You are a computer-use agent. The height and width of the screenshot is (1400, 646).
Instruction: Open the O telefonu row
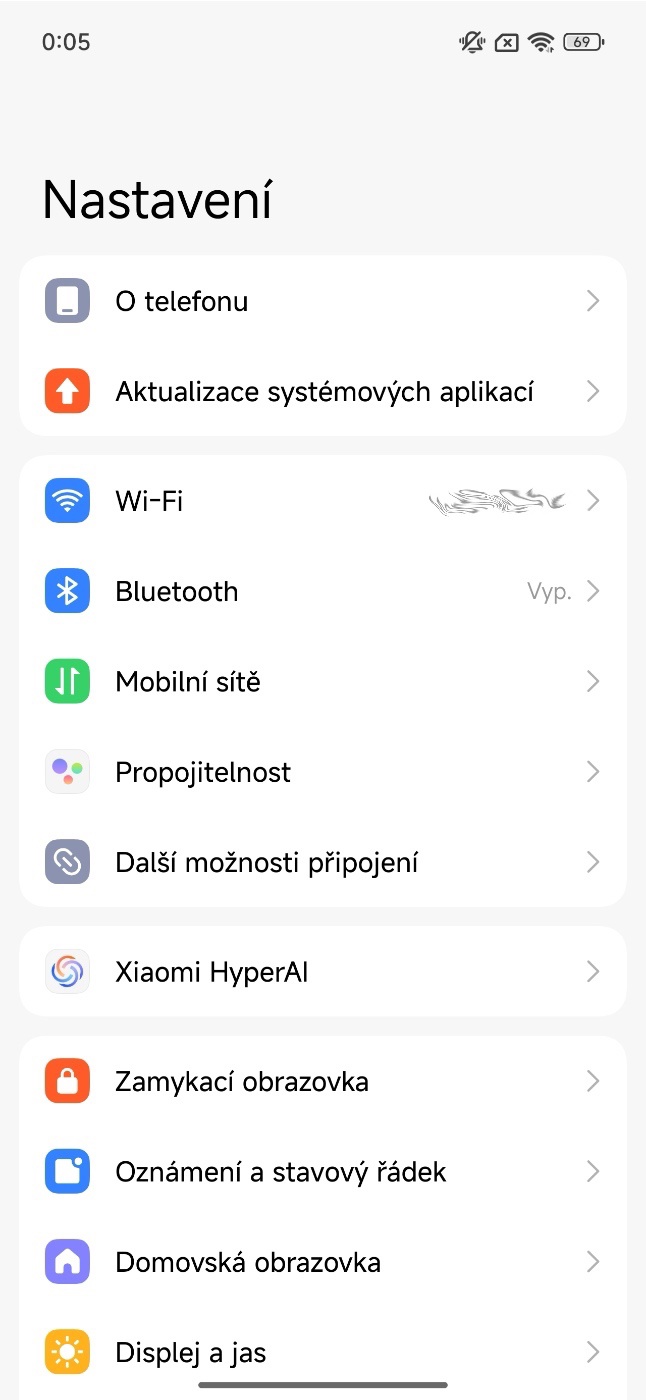tap(323, 301)
